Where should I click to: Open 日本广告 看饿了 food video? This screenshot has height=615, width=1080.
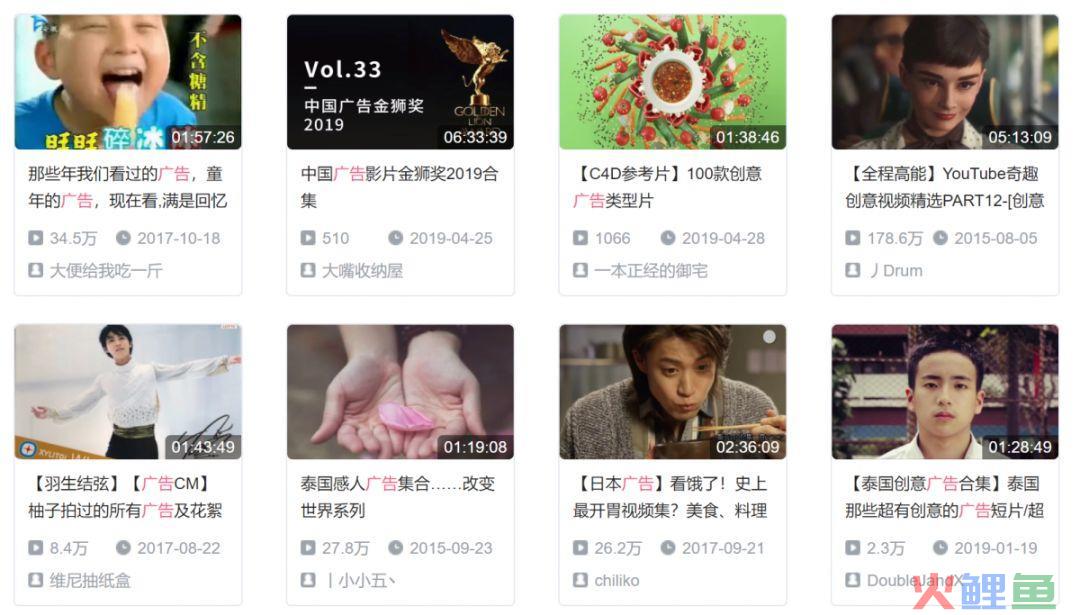pos(672,392)
